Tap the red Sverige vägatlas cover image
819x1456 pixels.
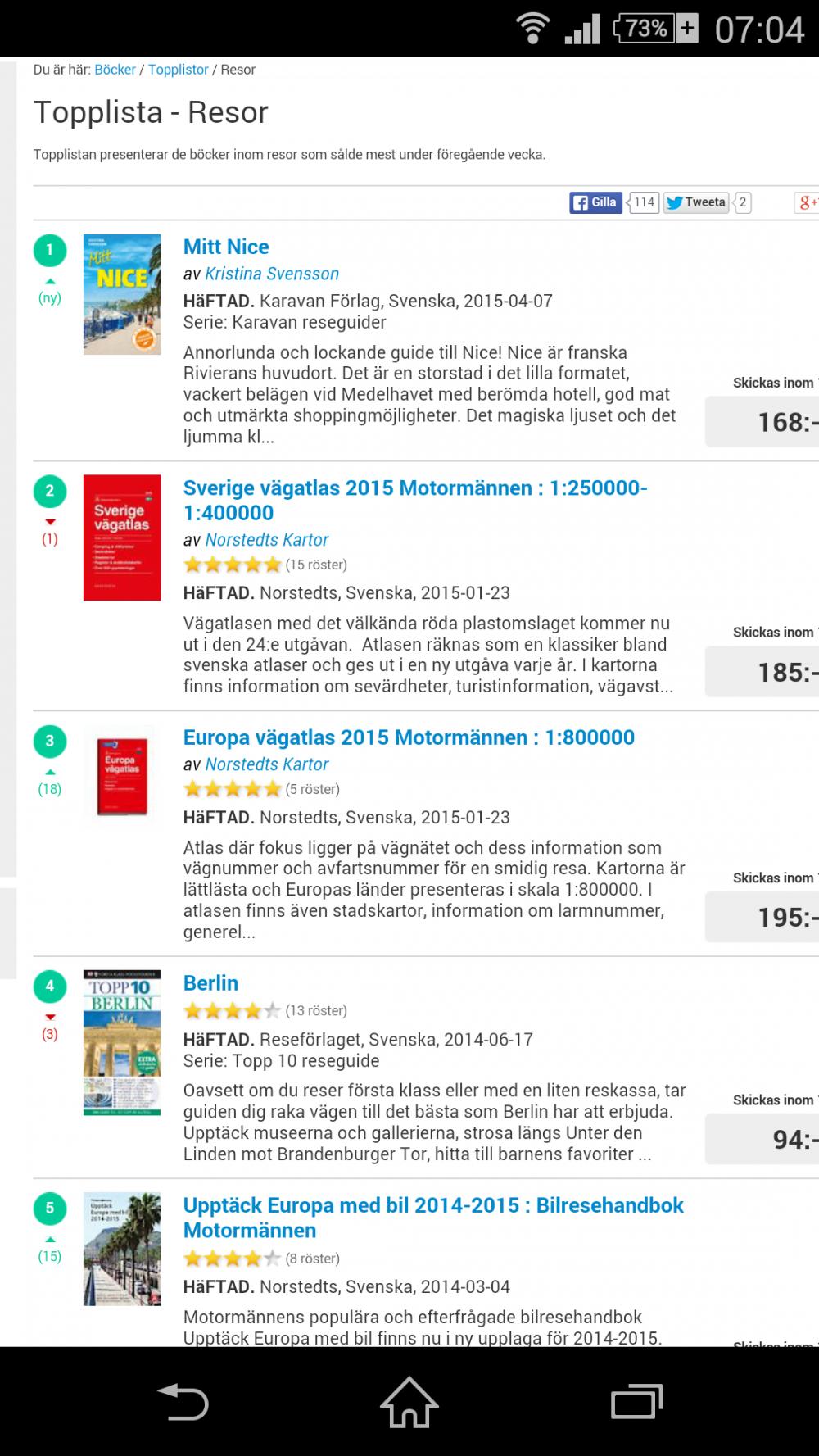(x=122, y=537)
